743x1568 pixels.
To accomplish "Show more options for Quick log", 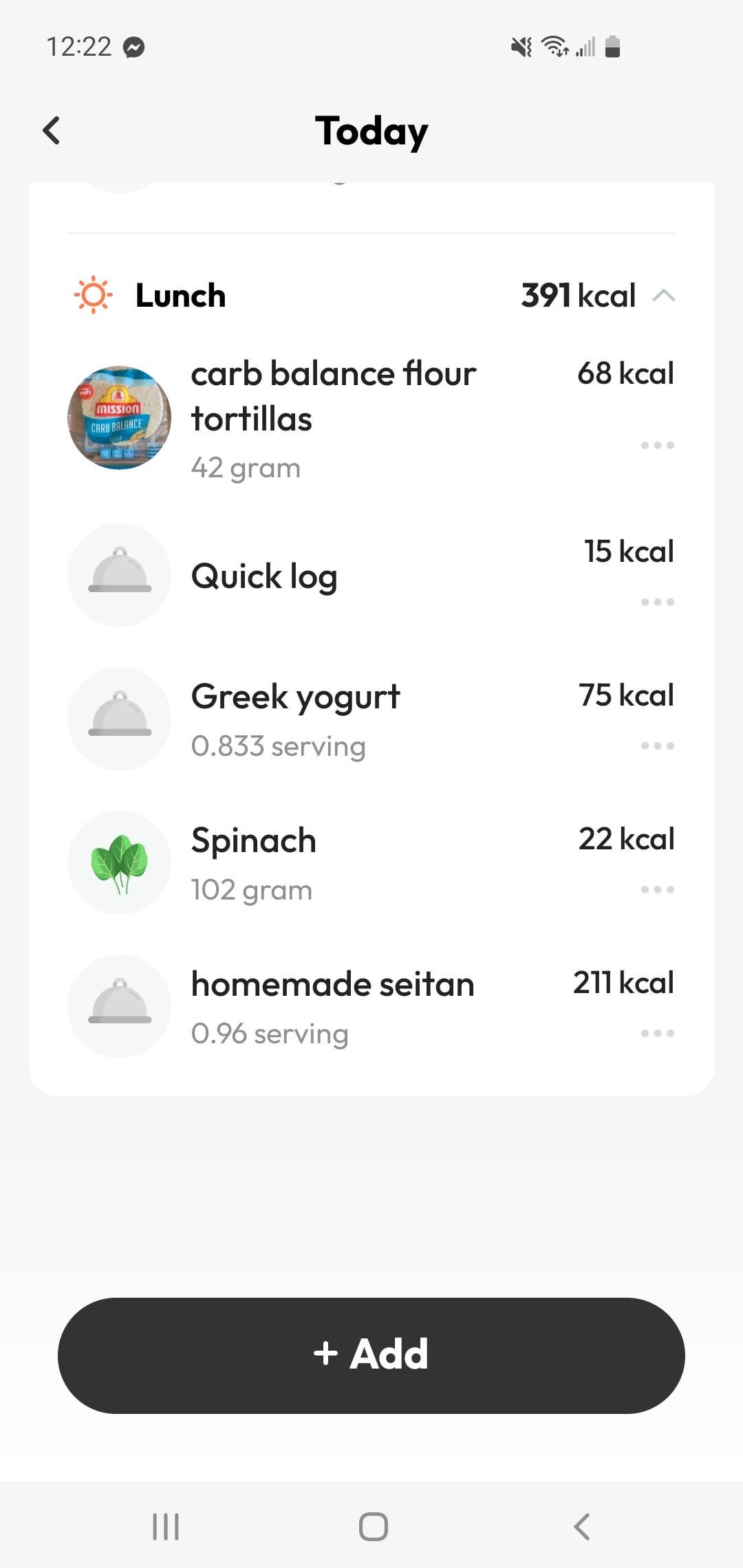I will 657,602.
